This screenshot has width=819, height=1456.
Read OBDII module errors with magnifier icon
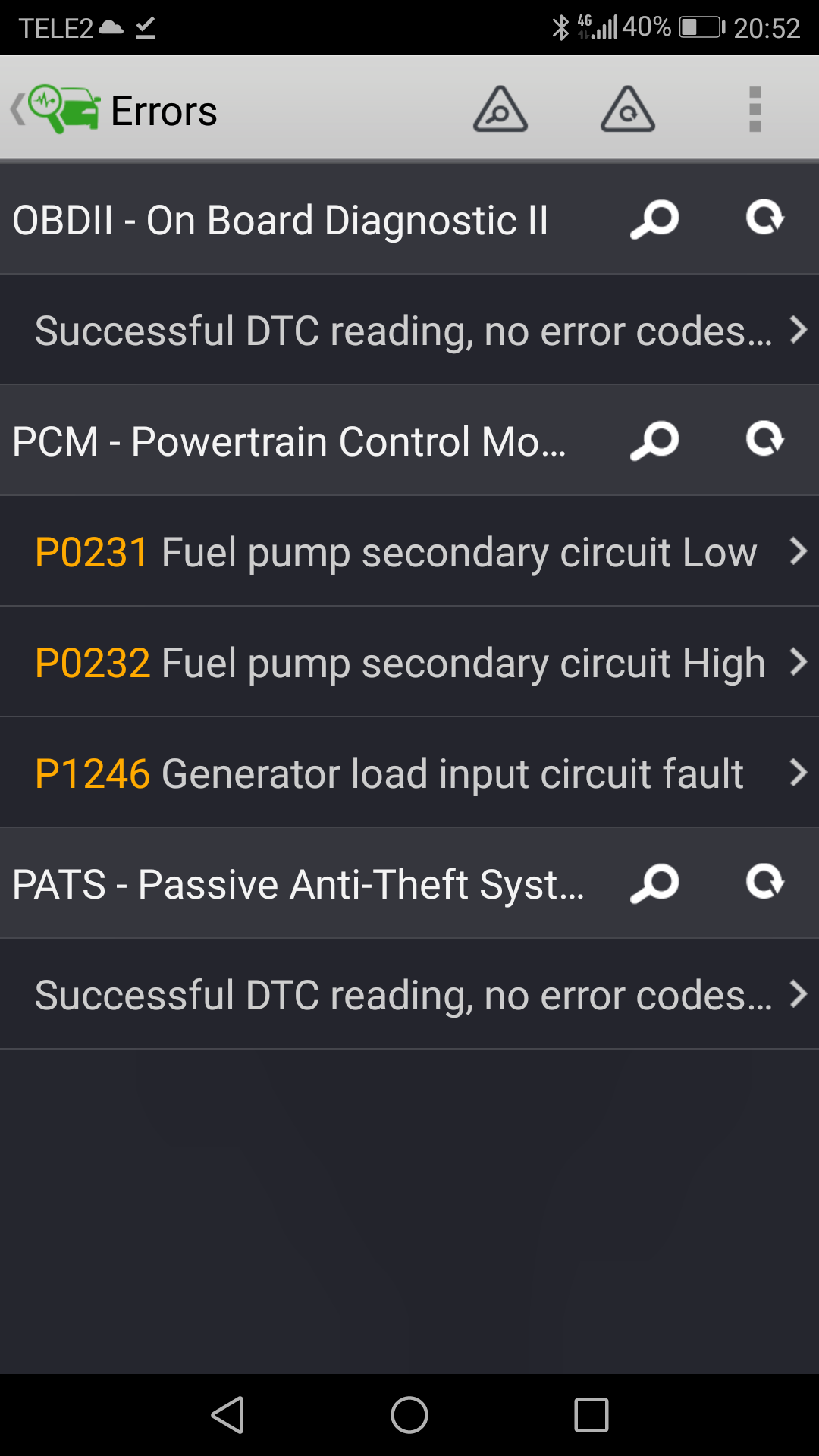tap(654, 219)
